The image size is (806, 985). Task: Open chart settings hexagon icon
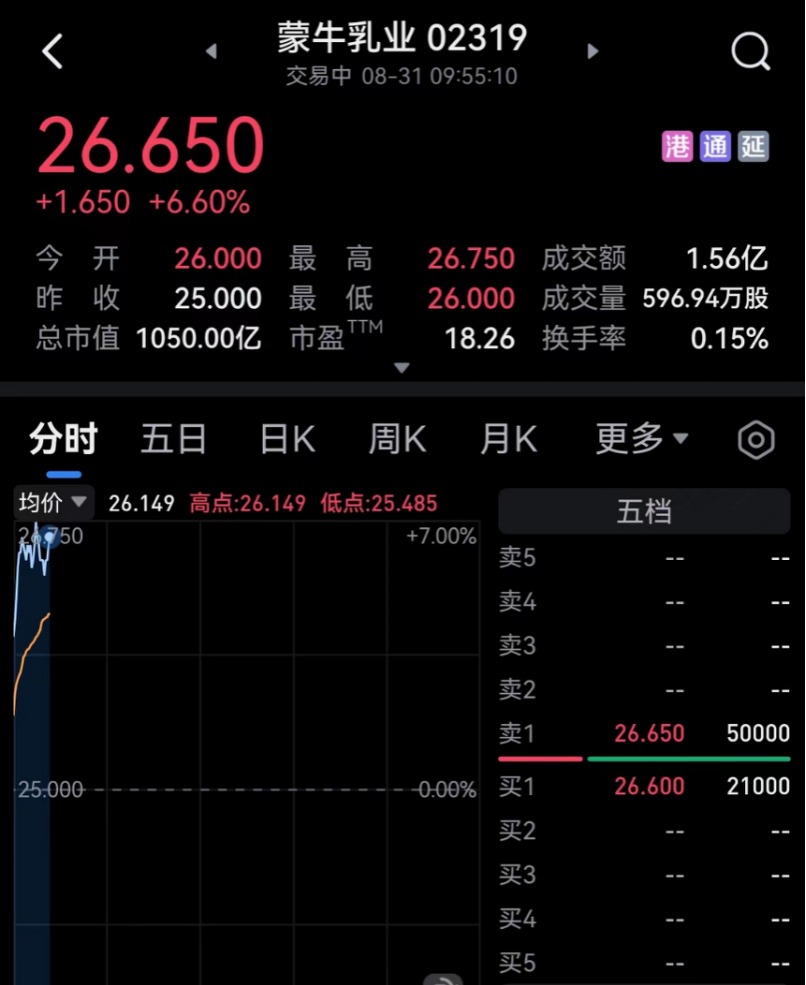pos(755,440)
